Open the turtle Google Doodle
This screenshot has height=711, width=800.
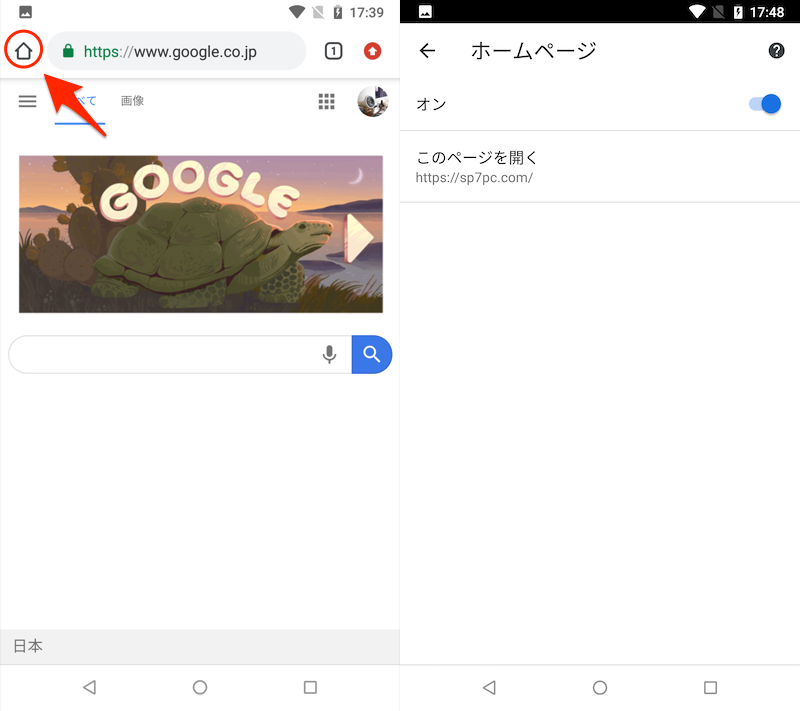coord(200,234)
